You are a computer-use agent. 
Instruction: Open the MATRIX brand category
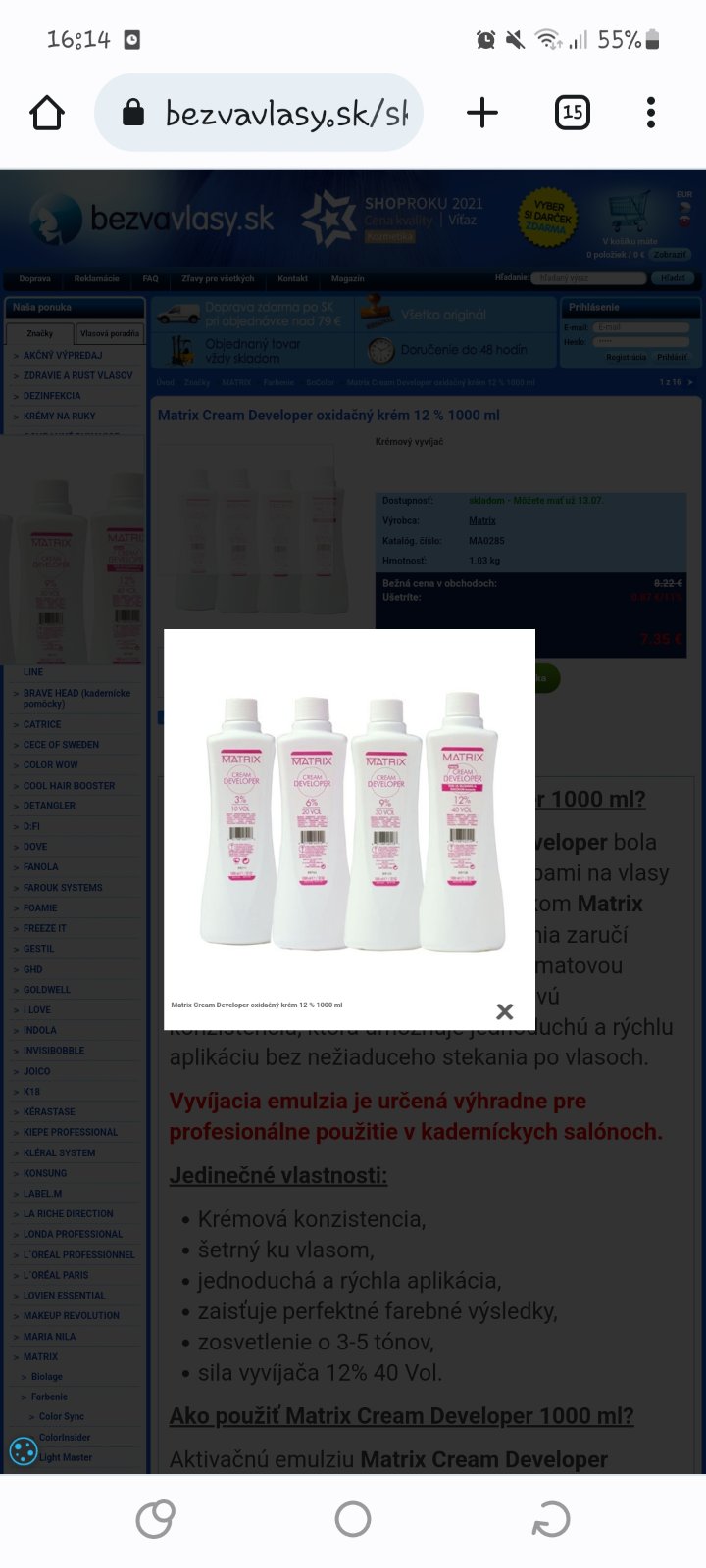(40, 1356)
